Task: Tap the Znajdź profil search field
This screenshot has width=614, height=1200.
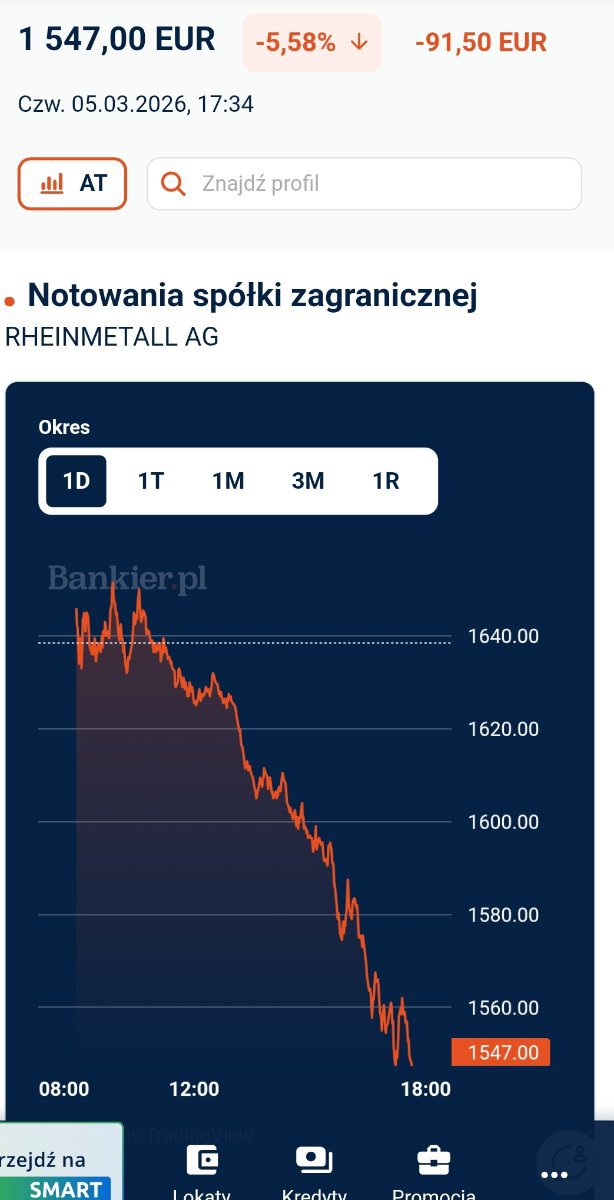Action: click(x=364, y=184)
